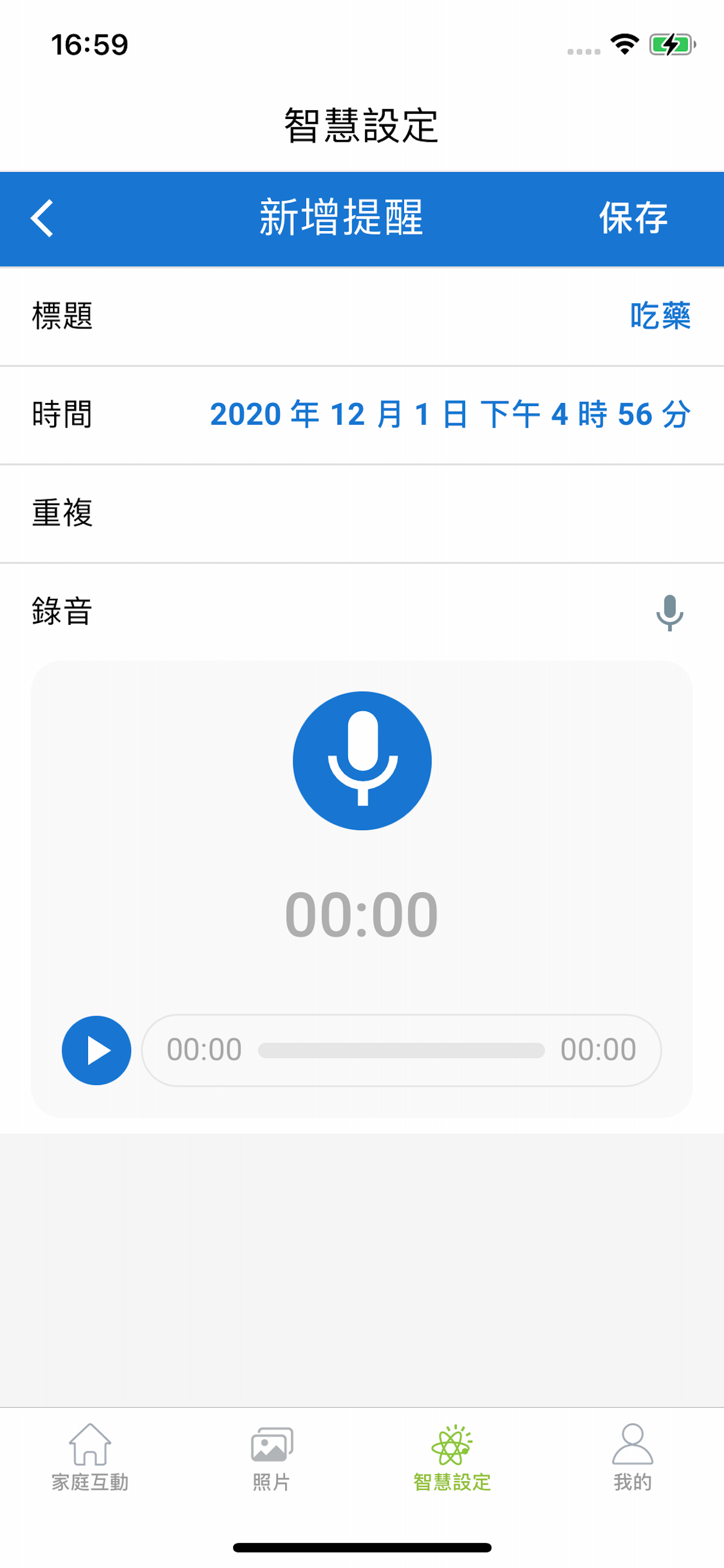Viewport: 724px width, 1568px height.
Task: Go back with the arrow icon
Action: [x=42, y=218]
